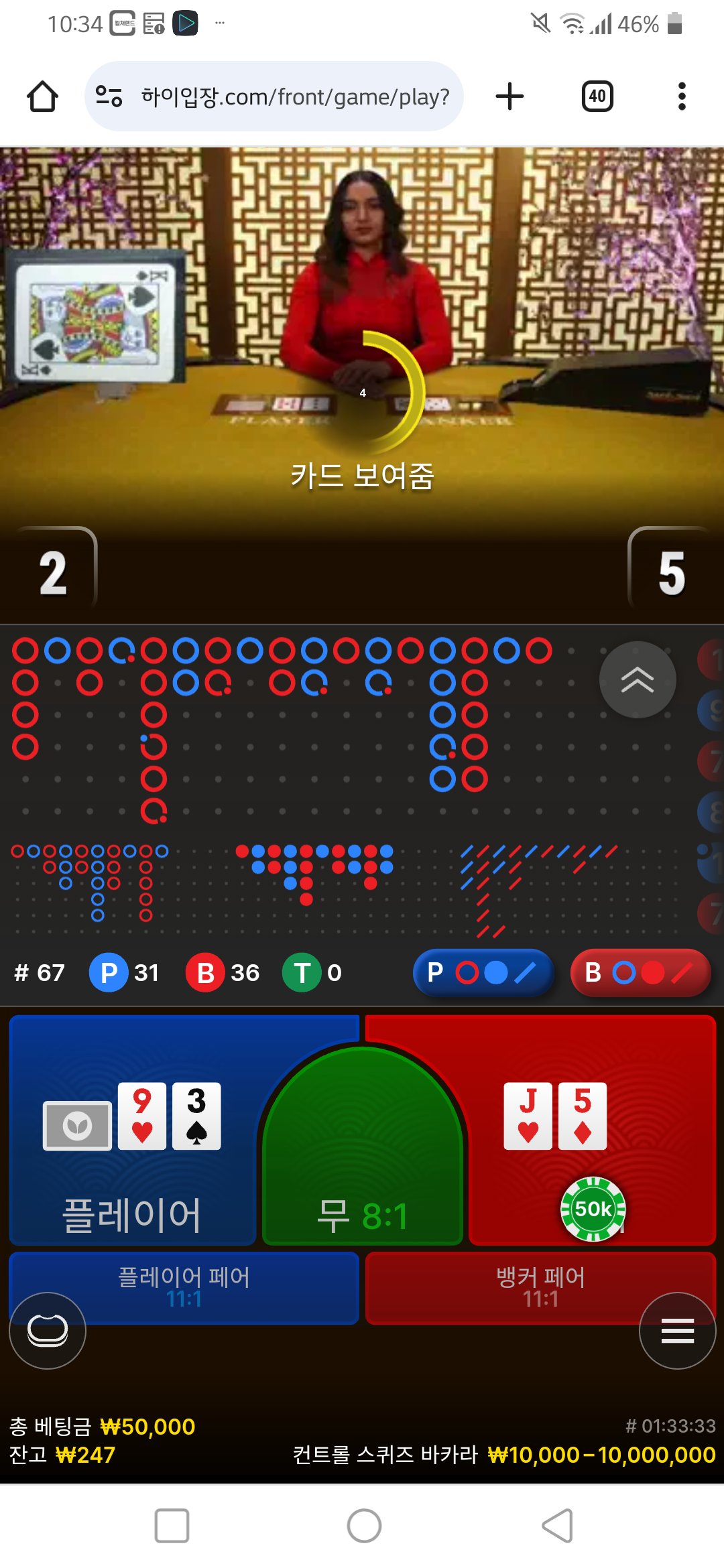Viewport: 724px width, 1568px height.
Task: Open the game hamburger menu
Action: click(x=677, y=1330)
